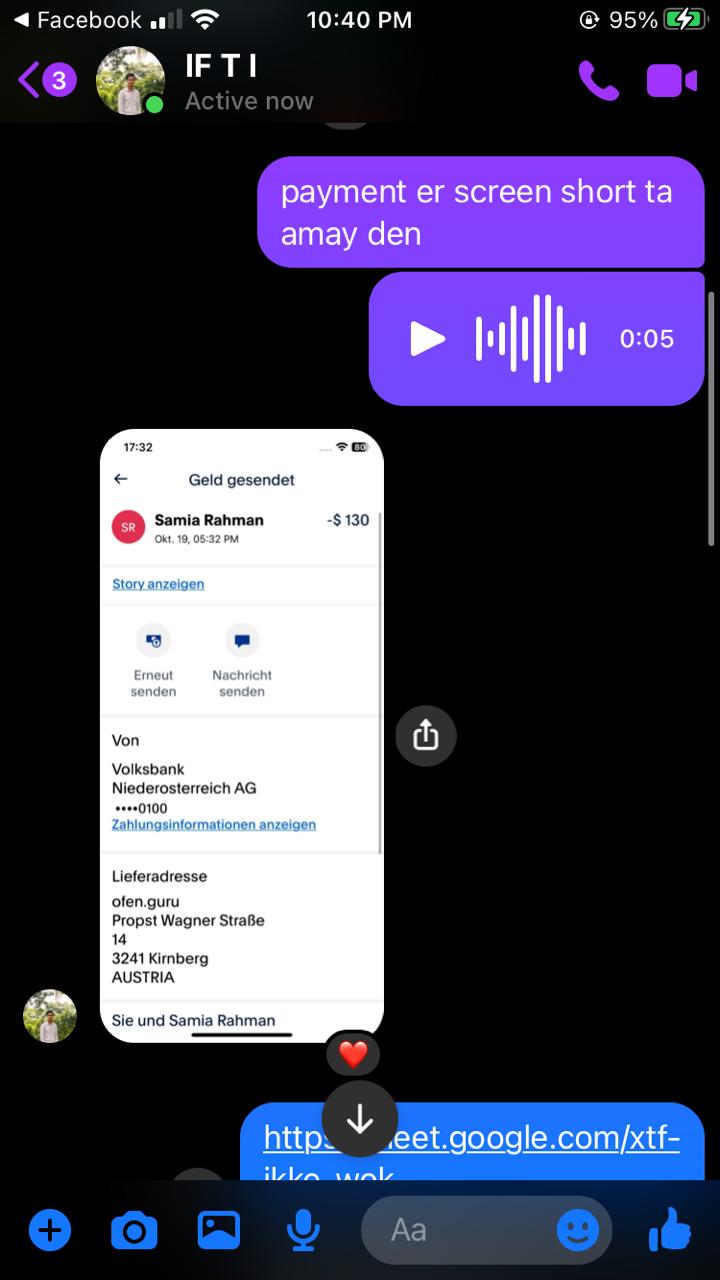Open more actions with the plus button
Screen dimensions: 720x1280
(x=50, y=1230)
